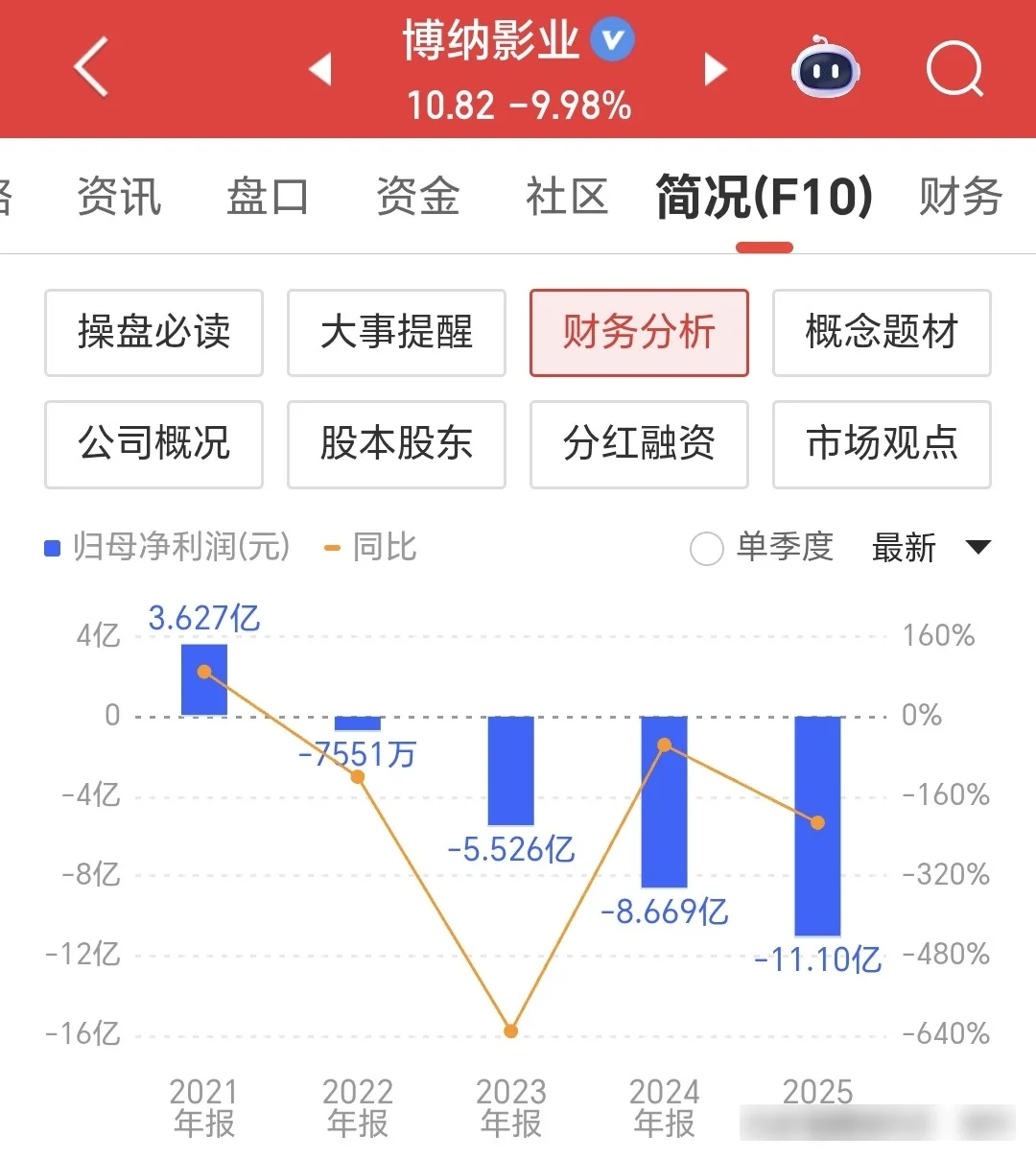Expand the report period selector arrow

click(979, 547)
